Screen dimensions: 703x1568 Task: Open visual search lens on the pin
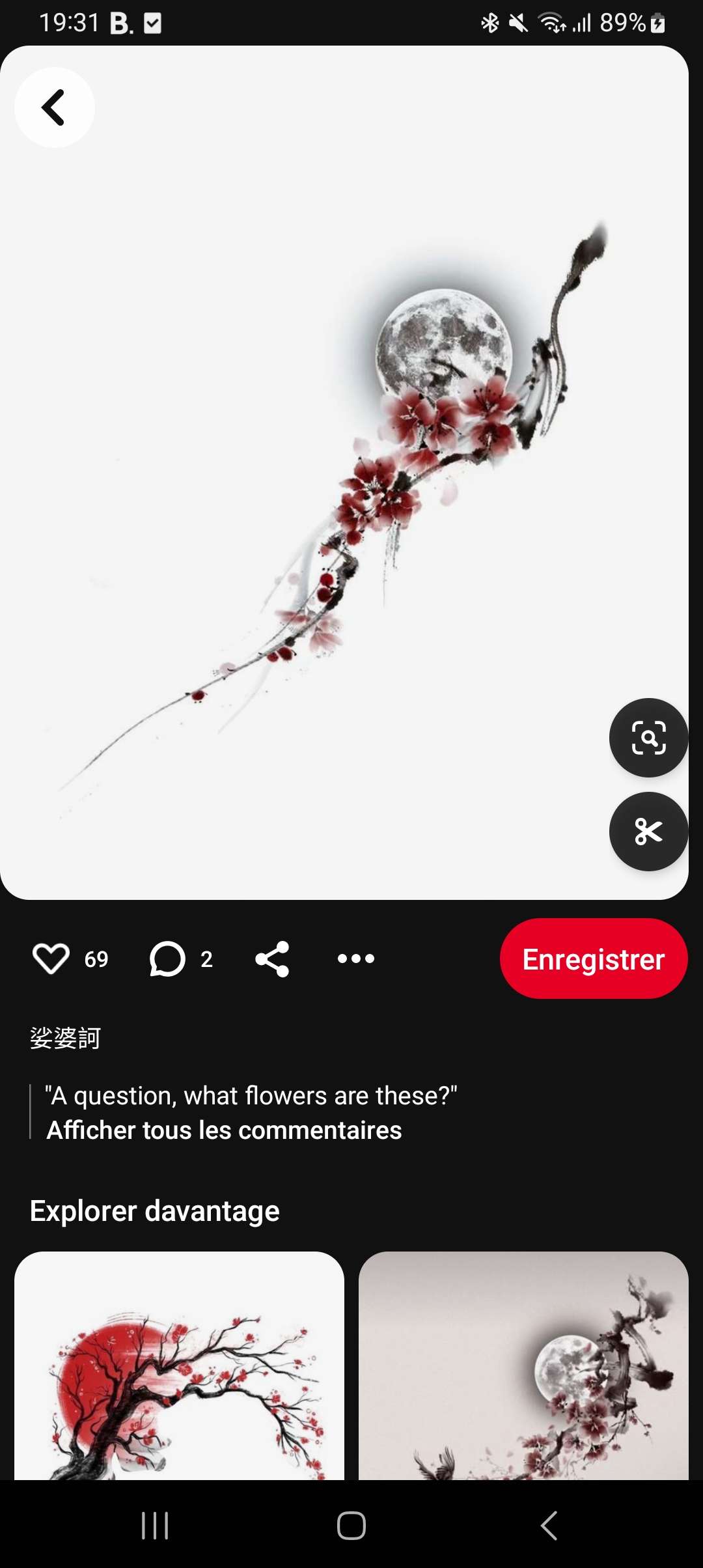click(x=648, y=738)
